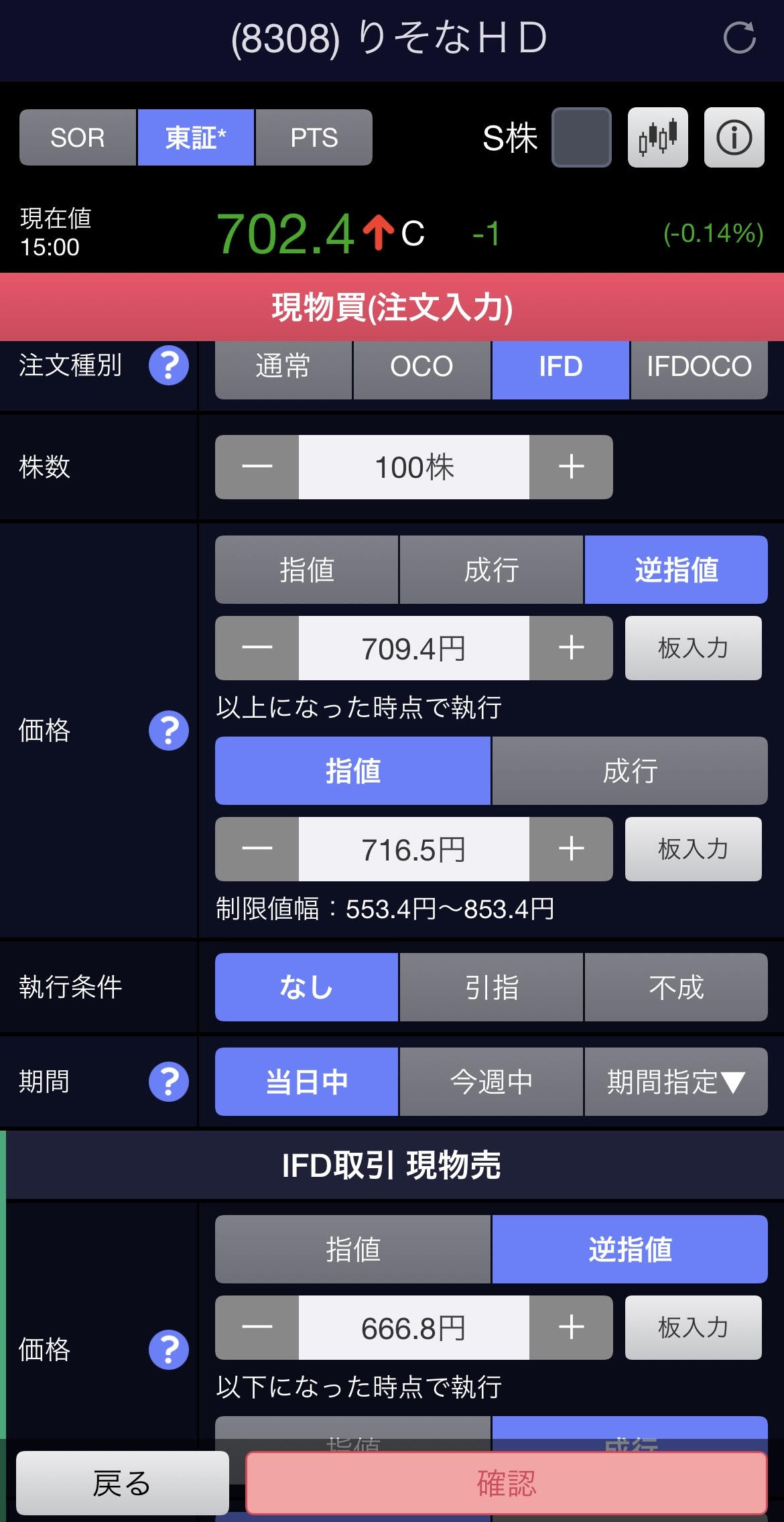
Task: Select OCO order type
Action: pyautogui.click(x=421, y=367)
